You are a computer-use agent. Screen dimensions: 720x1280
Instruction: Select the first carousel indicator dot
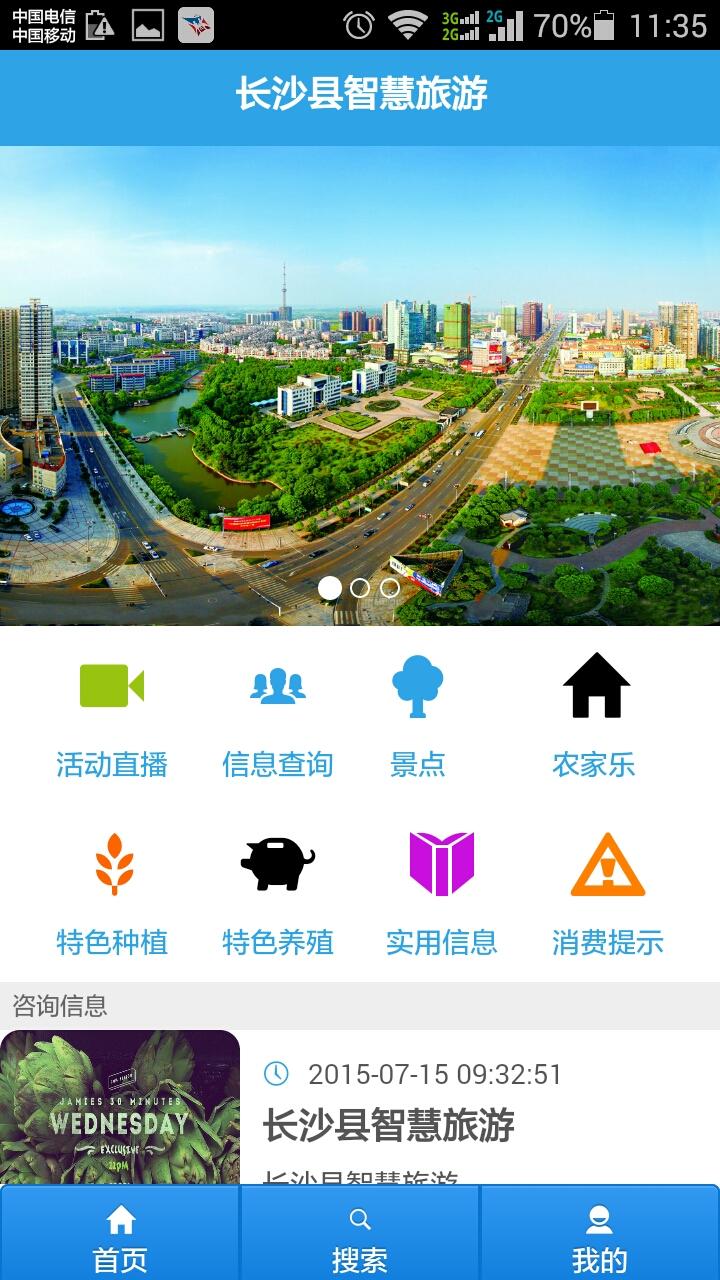[330, 588]
